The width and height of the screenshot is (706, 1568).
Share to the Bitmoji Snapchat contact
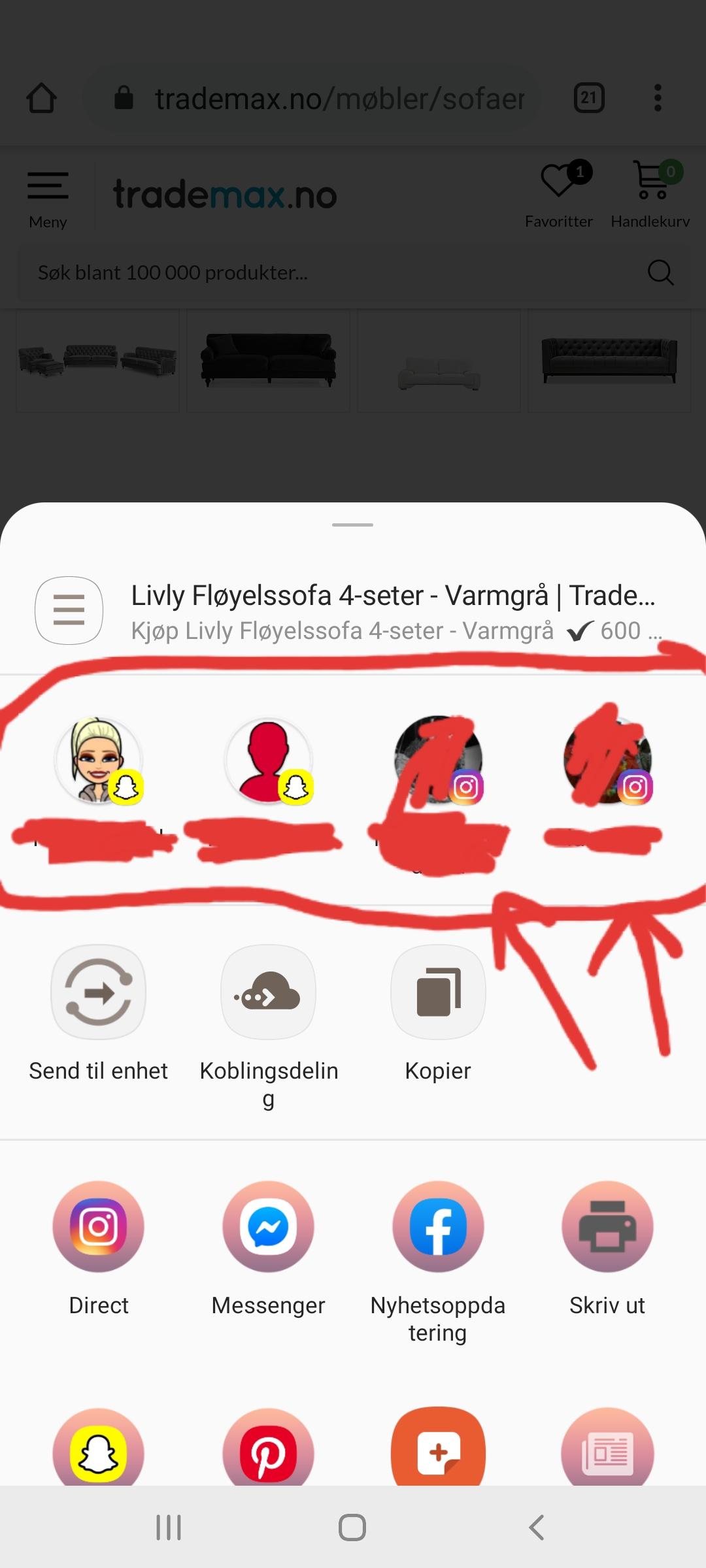(99, 760)
